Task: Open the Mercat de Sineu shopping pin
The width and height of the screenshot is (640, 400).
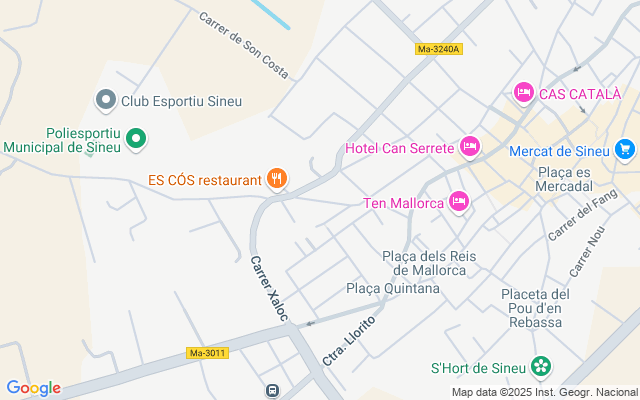Action: click(625, 150)
